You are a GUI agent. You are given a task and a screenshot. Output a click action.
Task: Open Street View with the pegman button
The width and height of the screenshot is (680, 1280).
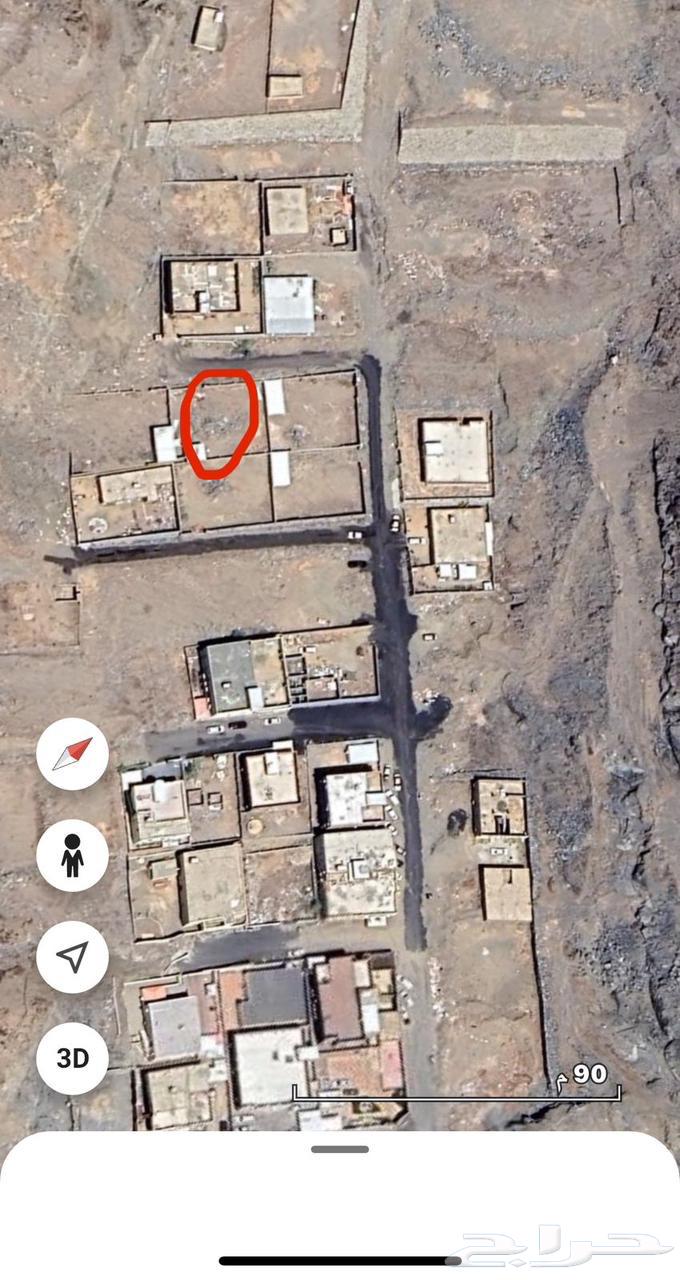[72, 856]
